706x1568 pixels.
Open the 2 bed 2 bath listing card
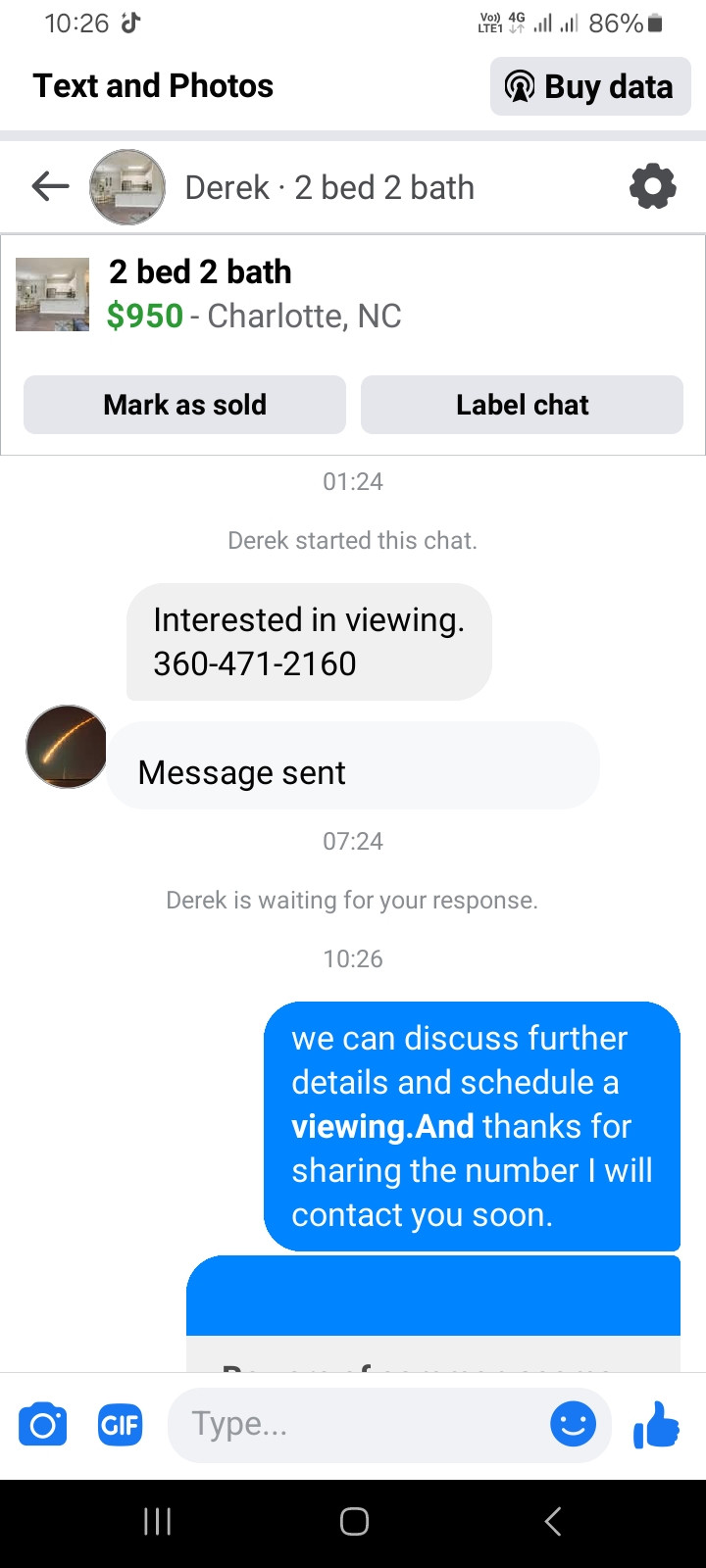tap(255, 294)
